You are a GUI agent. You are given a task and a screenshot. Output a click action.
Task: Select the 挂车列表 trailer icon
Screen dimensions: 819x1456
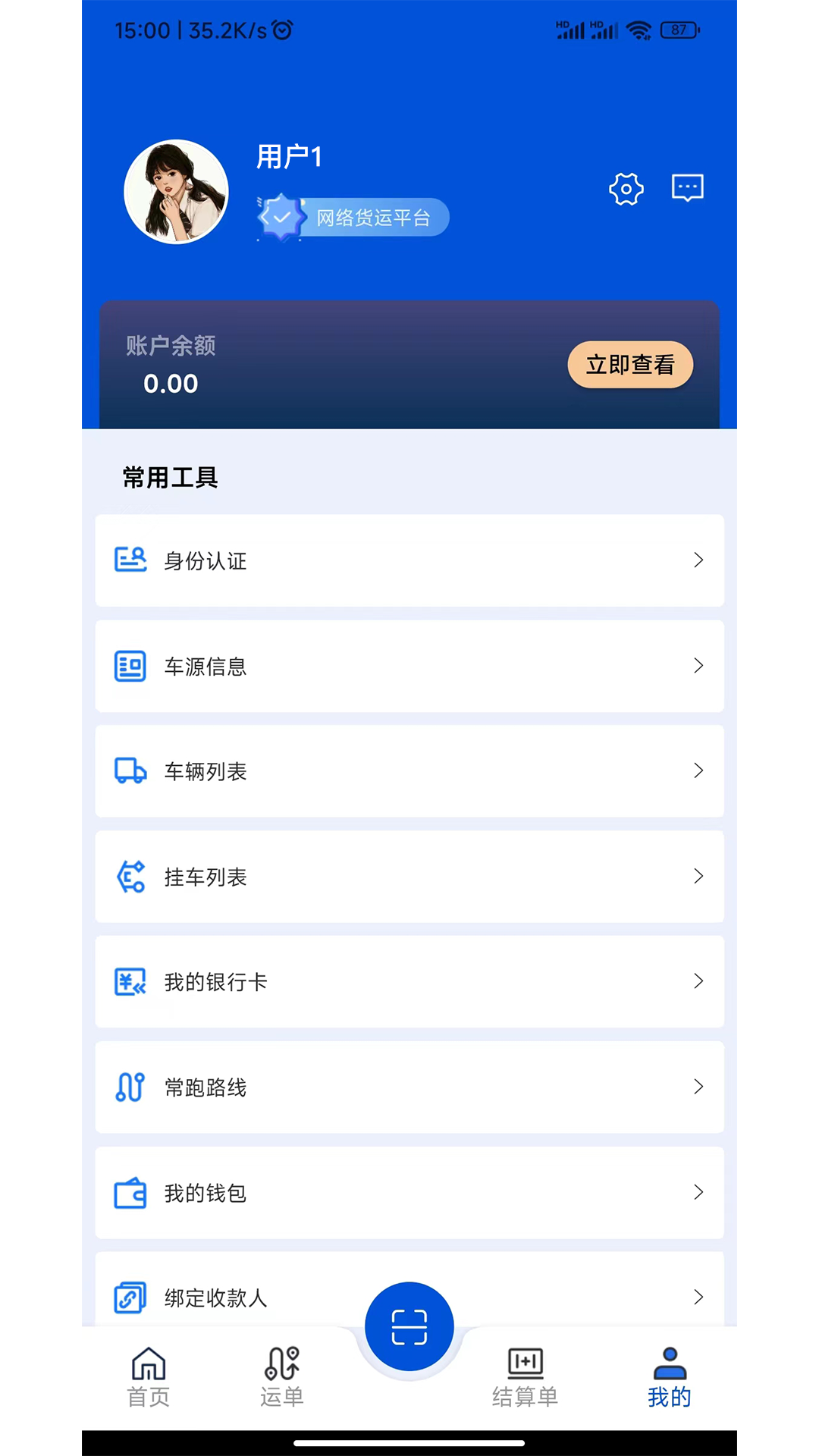(130, 877)
